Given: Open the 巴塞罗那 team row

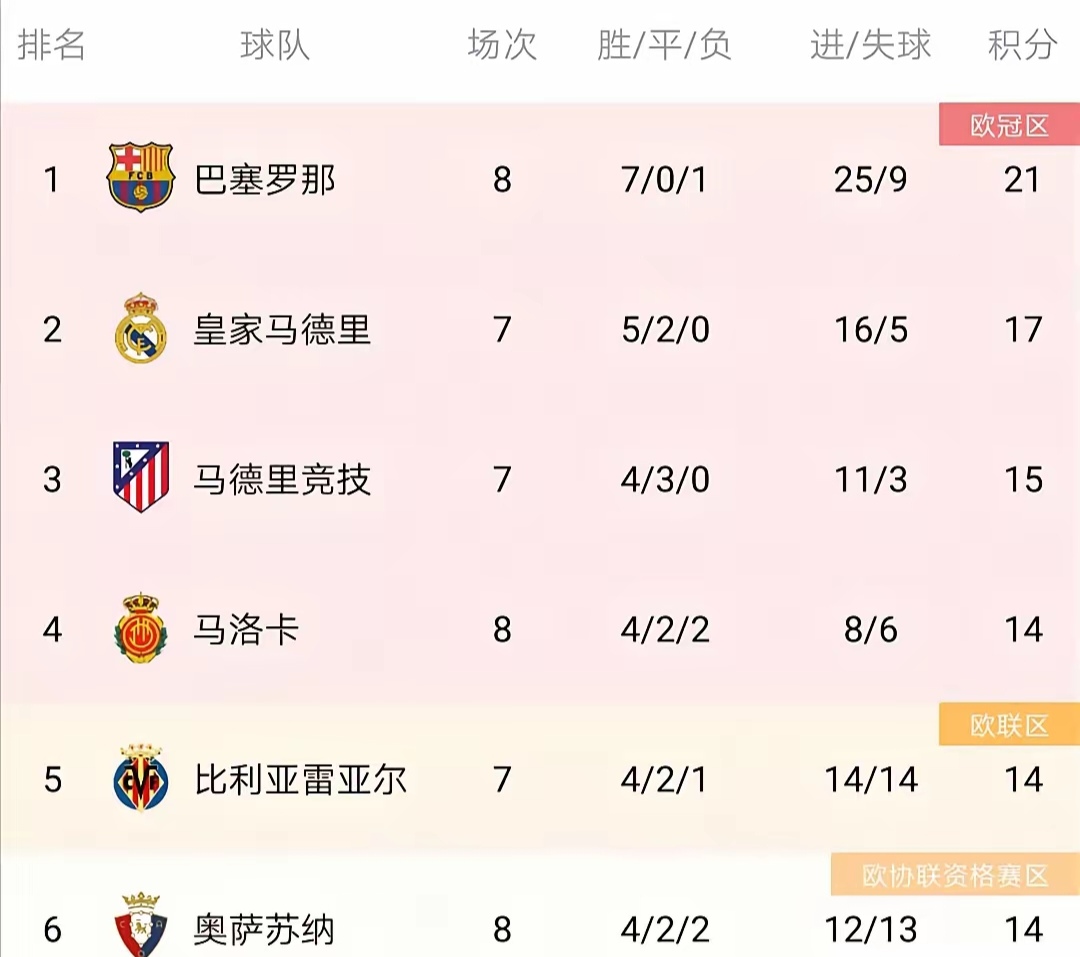Looking at the screenshot, I should [265, 180].
